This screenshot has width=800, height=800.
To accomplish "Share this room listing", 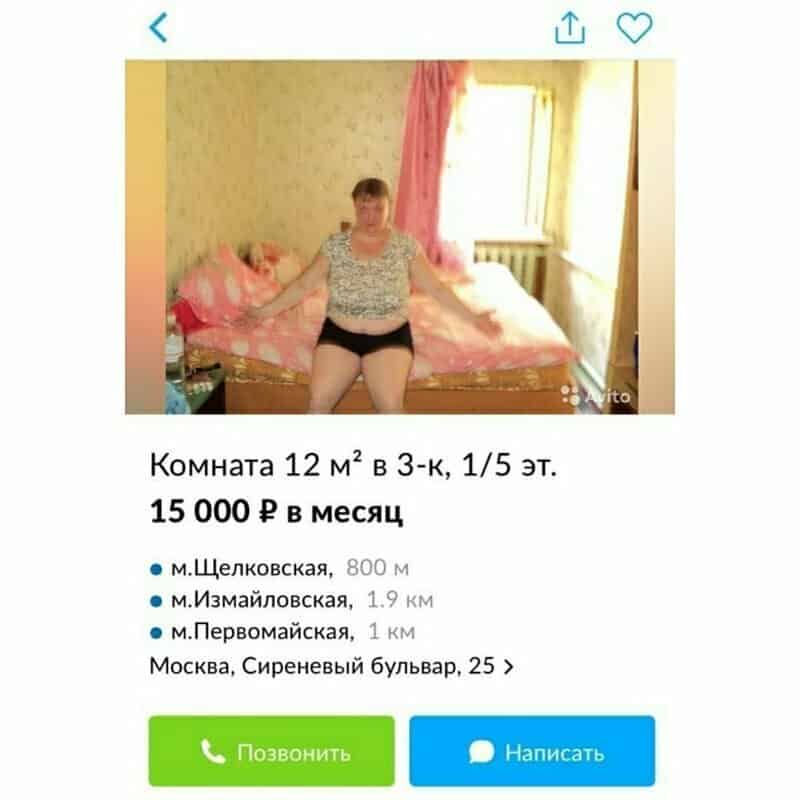I will click(x=568, y=28).
